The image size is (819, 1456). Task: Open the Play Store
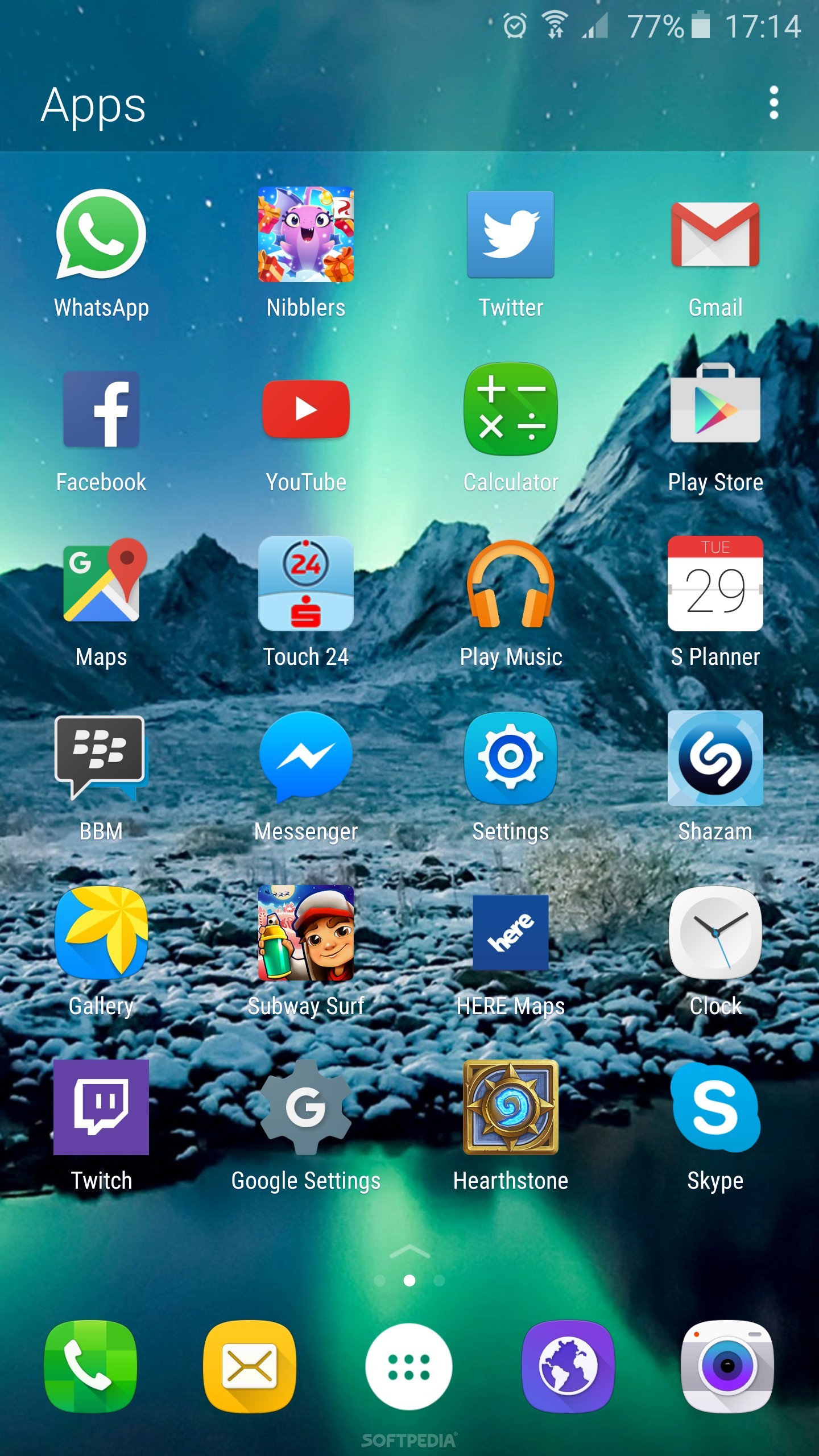pos(715,409)
